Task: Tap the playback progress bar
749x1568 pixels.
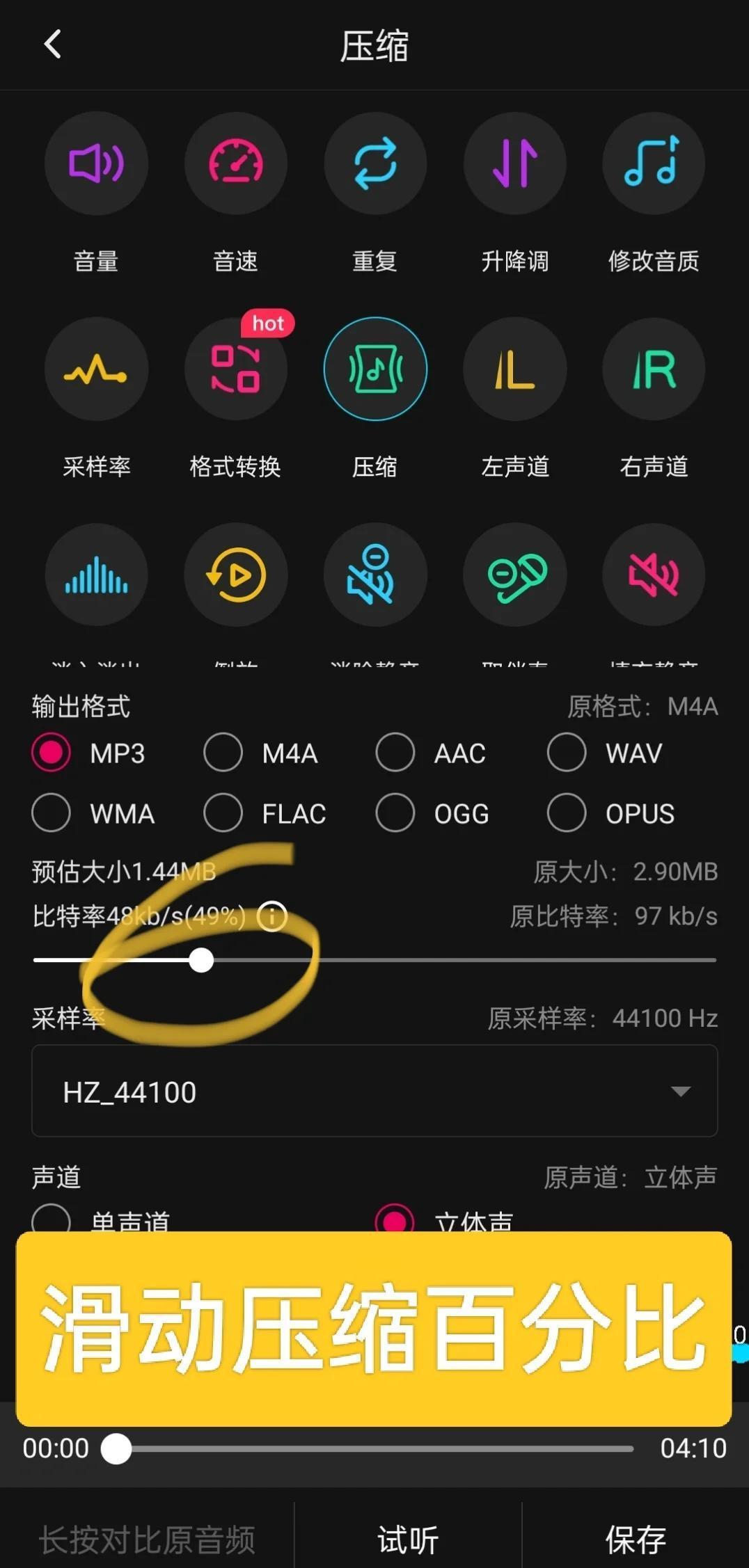Action: coord(376,1449)
